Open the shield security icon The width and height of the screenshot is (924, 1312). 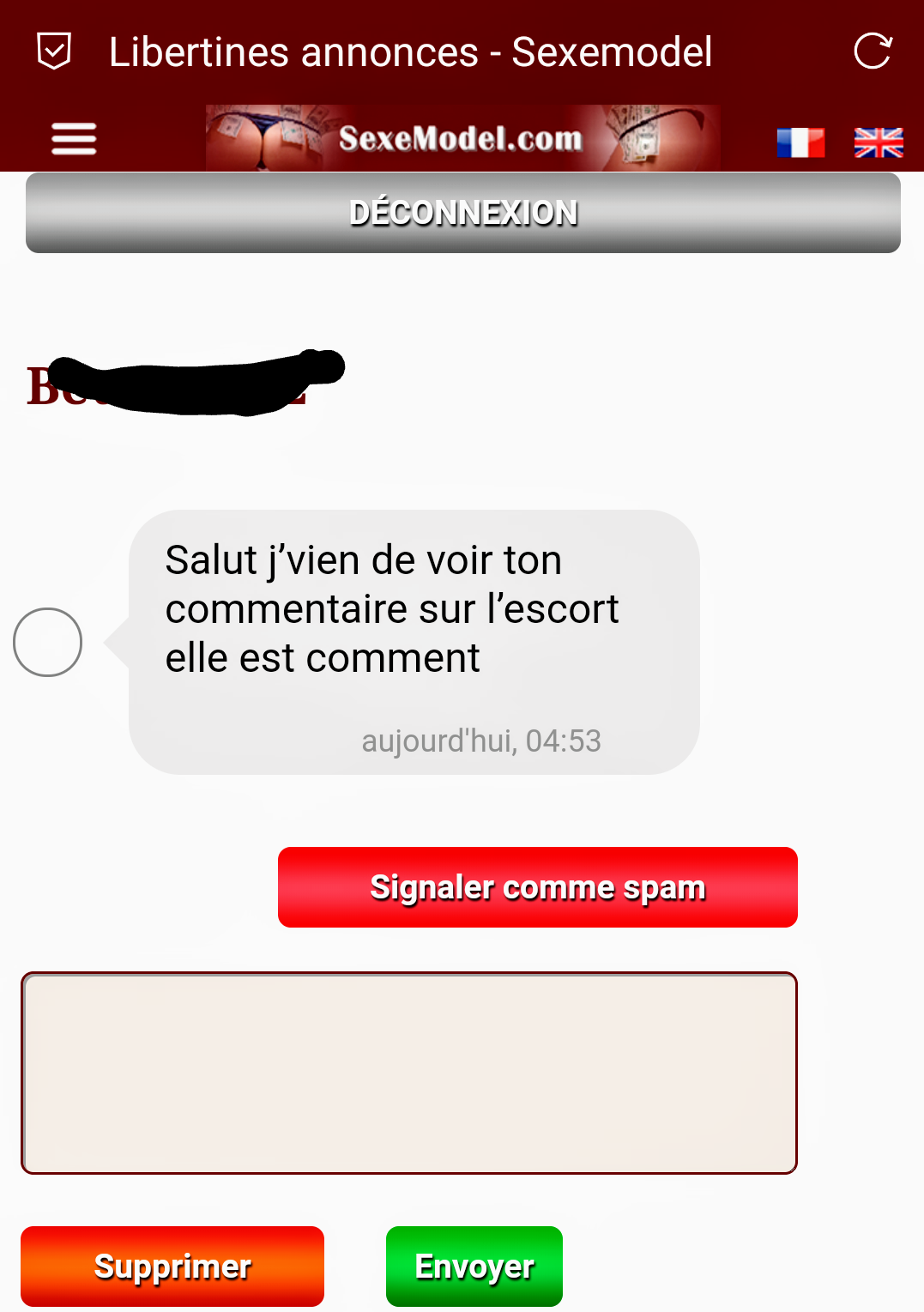54,51
